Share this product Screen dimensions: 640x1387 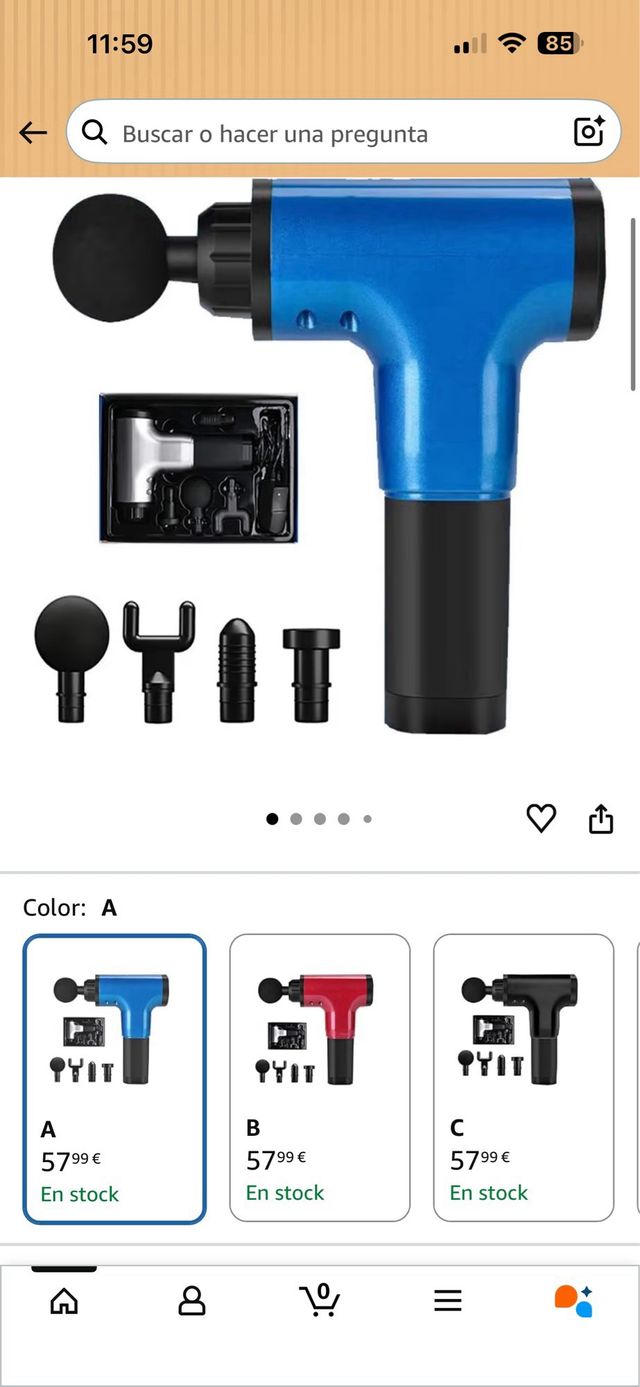(x=600, y=820)
